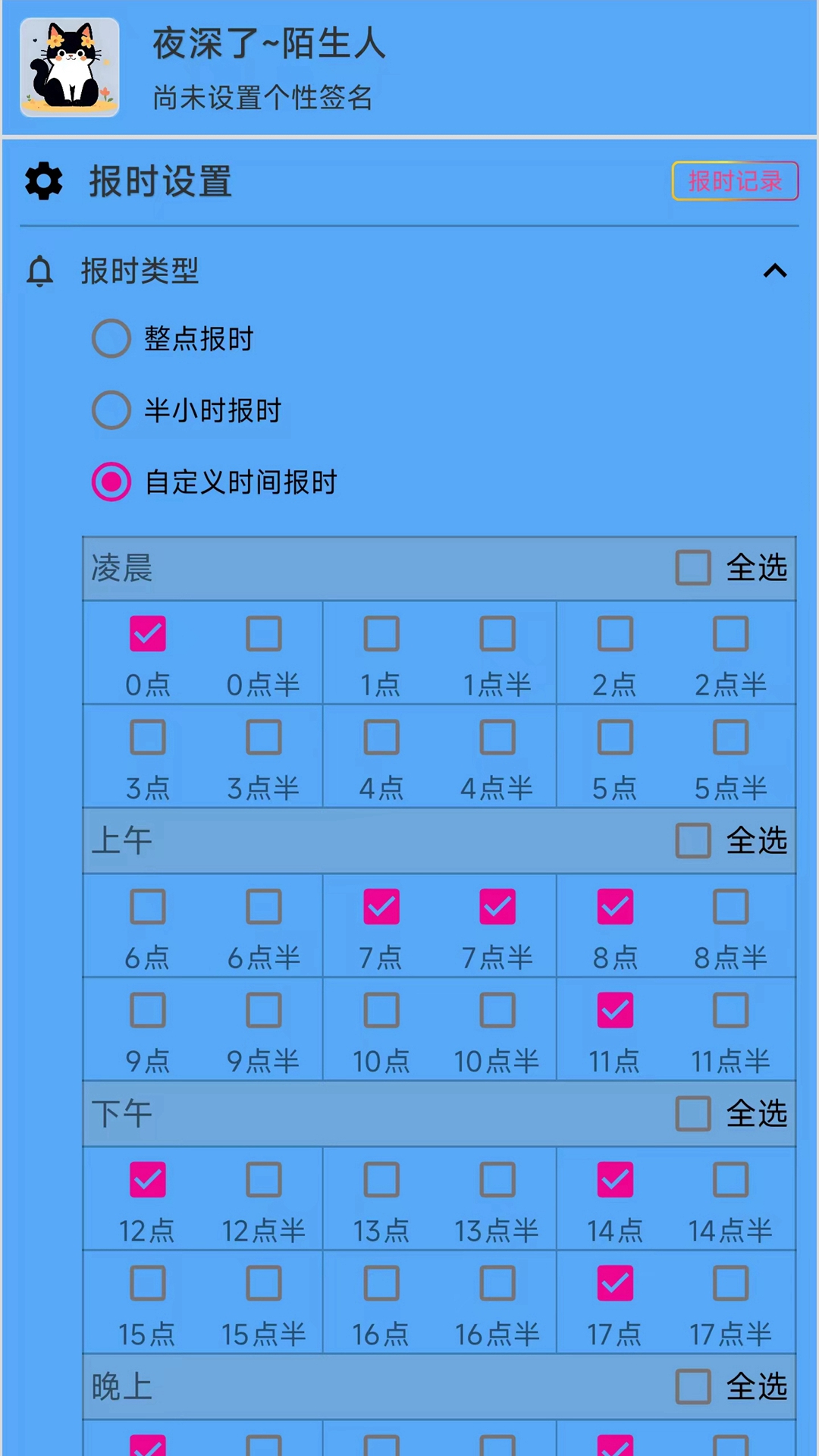This screenshot has height=1456, width=819.
Task: Toggle 全选 for the 下午 section
Action: [692, 1113]
